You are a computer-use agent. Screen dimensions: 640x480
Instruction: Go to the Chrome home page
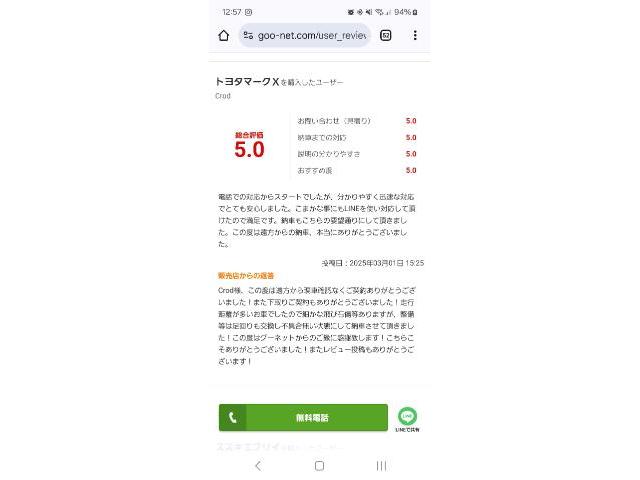click(223, 35)
